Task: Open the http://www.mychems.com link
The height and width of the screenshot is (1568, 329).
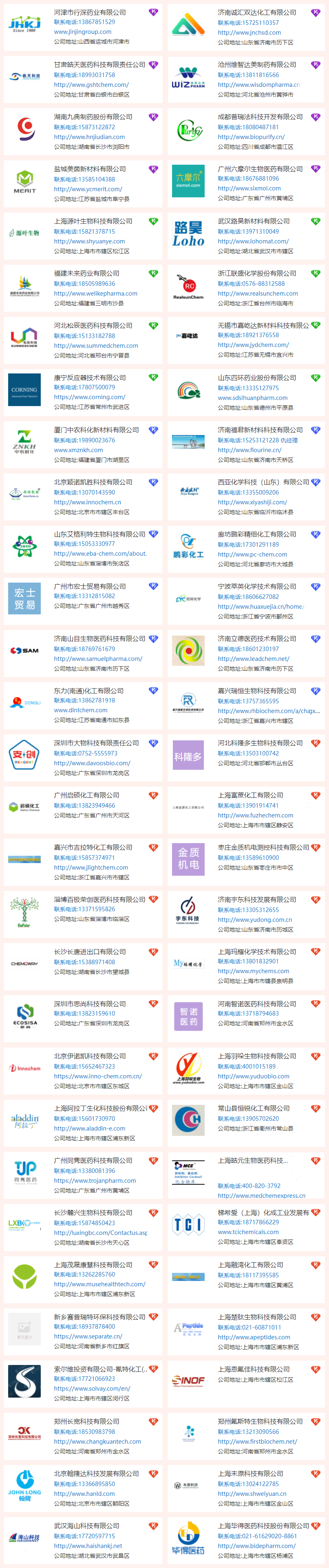Action: [x=254, y=972]
